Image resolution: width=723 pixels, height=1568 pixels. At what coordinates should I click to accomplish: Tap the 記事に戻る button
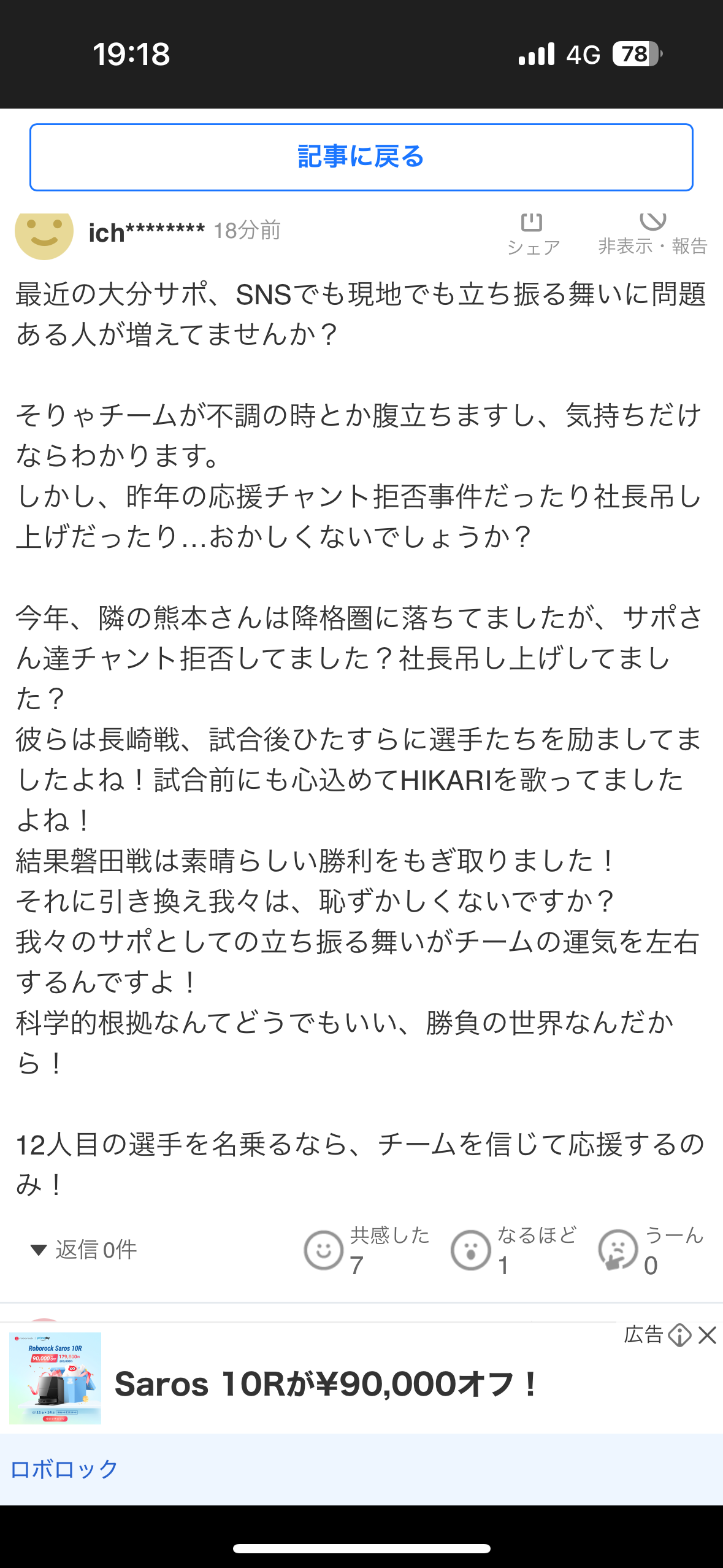[x=361, y=157]
